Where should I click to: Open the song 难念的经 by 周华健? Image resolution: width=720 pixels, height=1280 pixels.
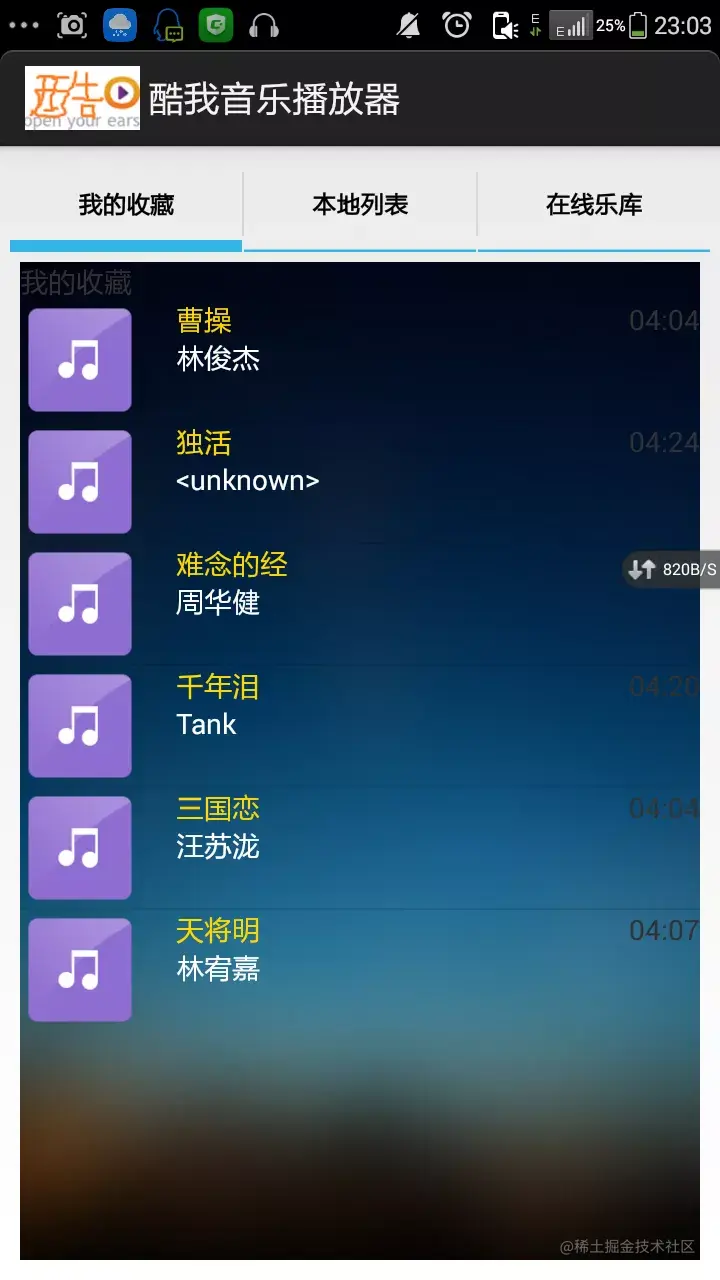[360, 604]
